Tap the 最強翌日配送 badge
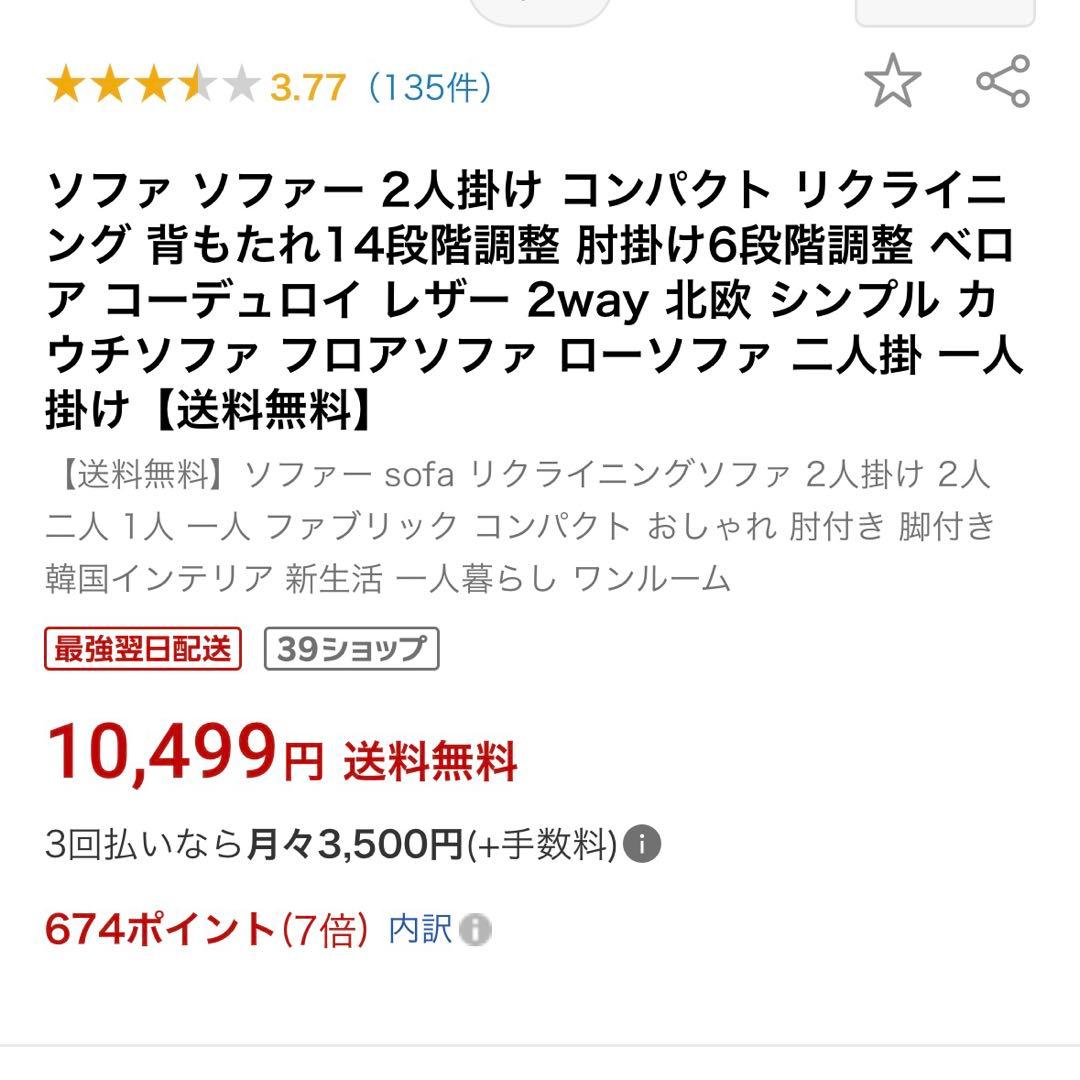This screenshot has width=1080, height=1080. 143,650
